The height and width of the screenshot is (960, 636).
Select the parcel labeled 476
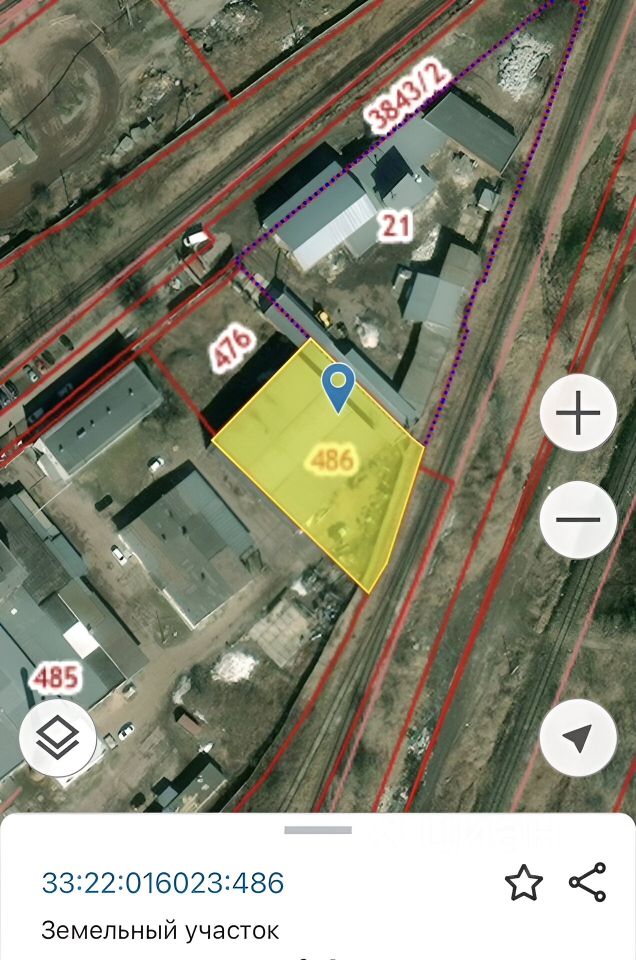[232, 352]
